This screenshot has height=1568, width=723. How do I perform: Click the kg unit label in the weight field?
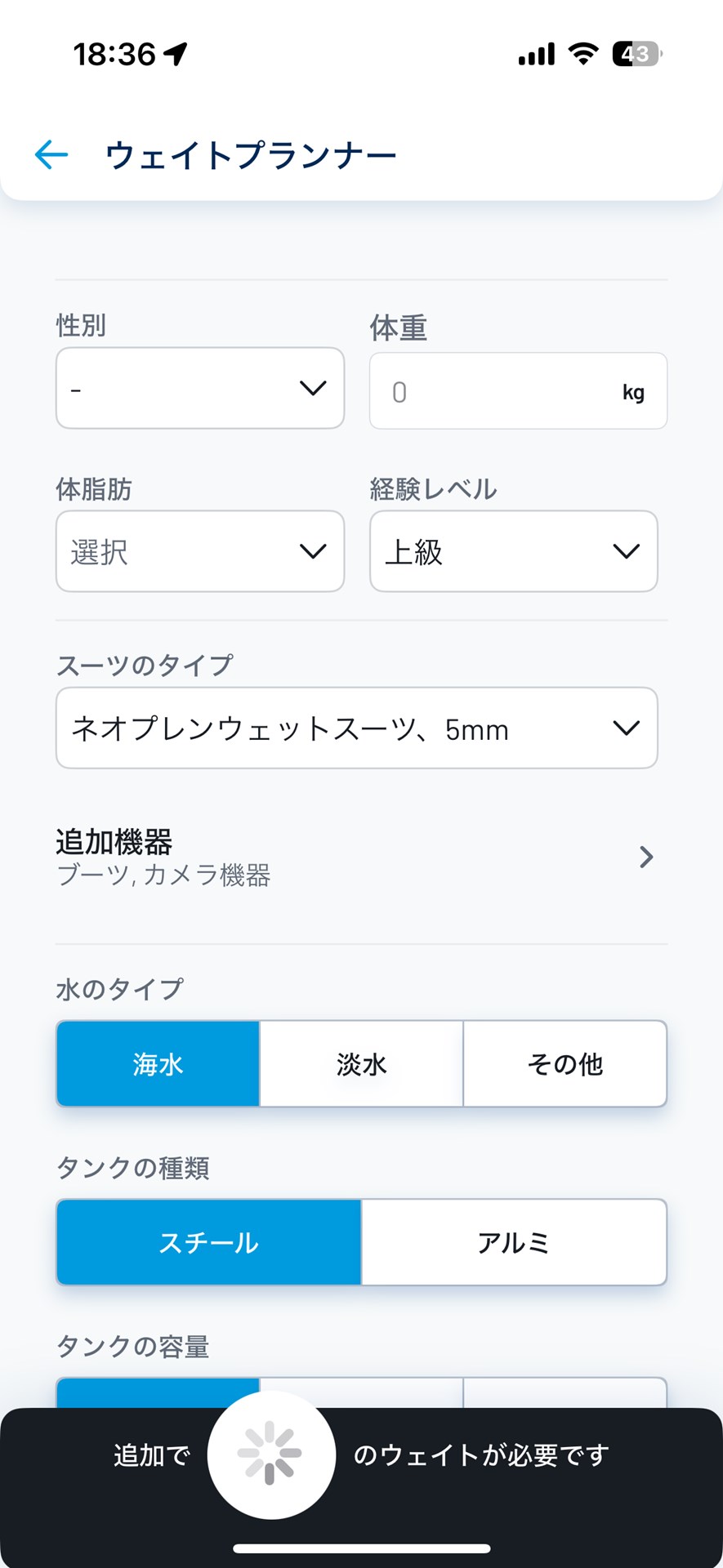636,391
